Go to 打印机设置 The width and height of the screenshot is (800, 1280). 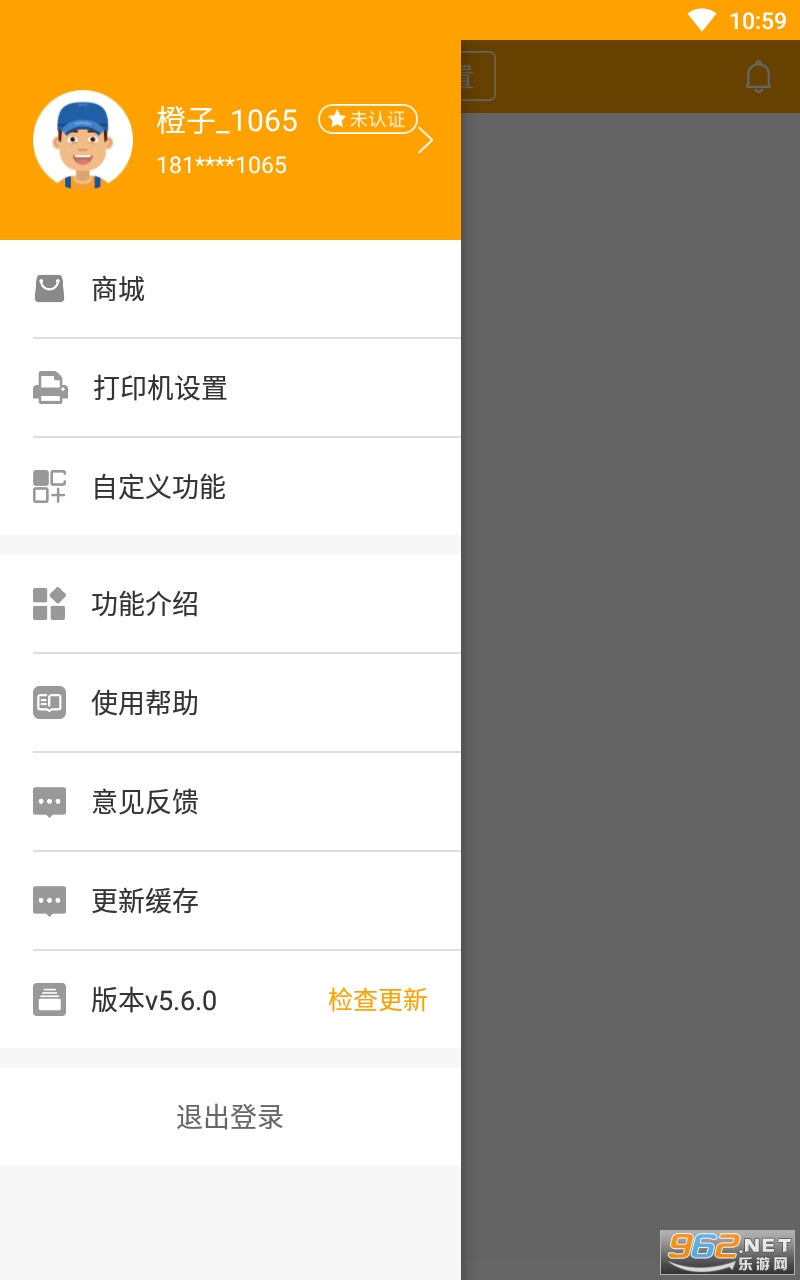tap(230, 388)
